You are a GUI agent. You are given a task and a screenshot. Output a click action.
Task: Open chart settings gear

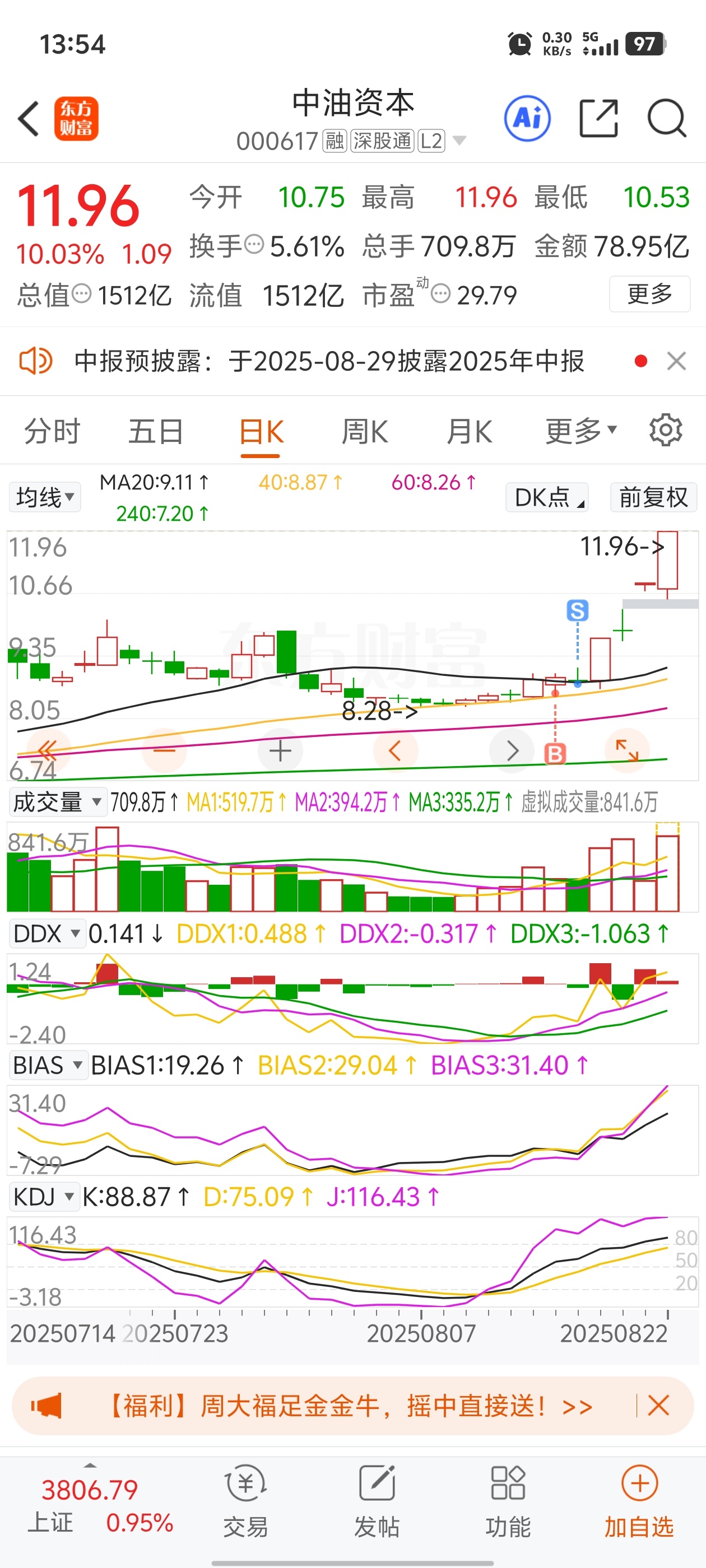tap(666, 430)
